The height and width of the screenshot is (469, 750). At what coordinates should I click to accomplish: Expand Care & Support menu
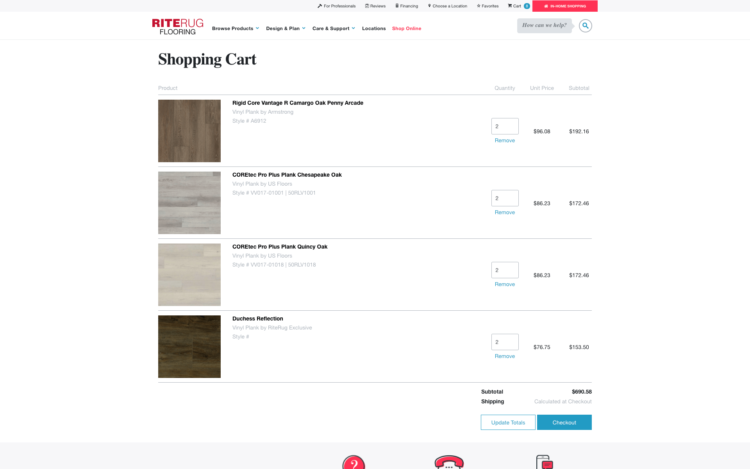pos(333,28)
